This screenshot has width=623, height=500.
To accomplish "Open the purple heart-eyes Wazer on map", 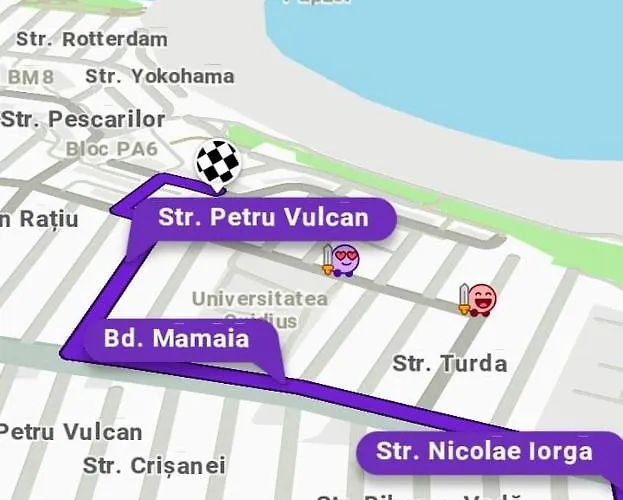I will [343, 261].
